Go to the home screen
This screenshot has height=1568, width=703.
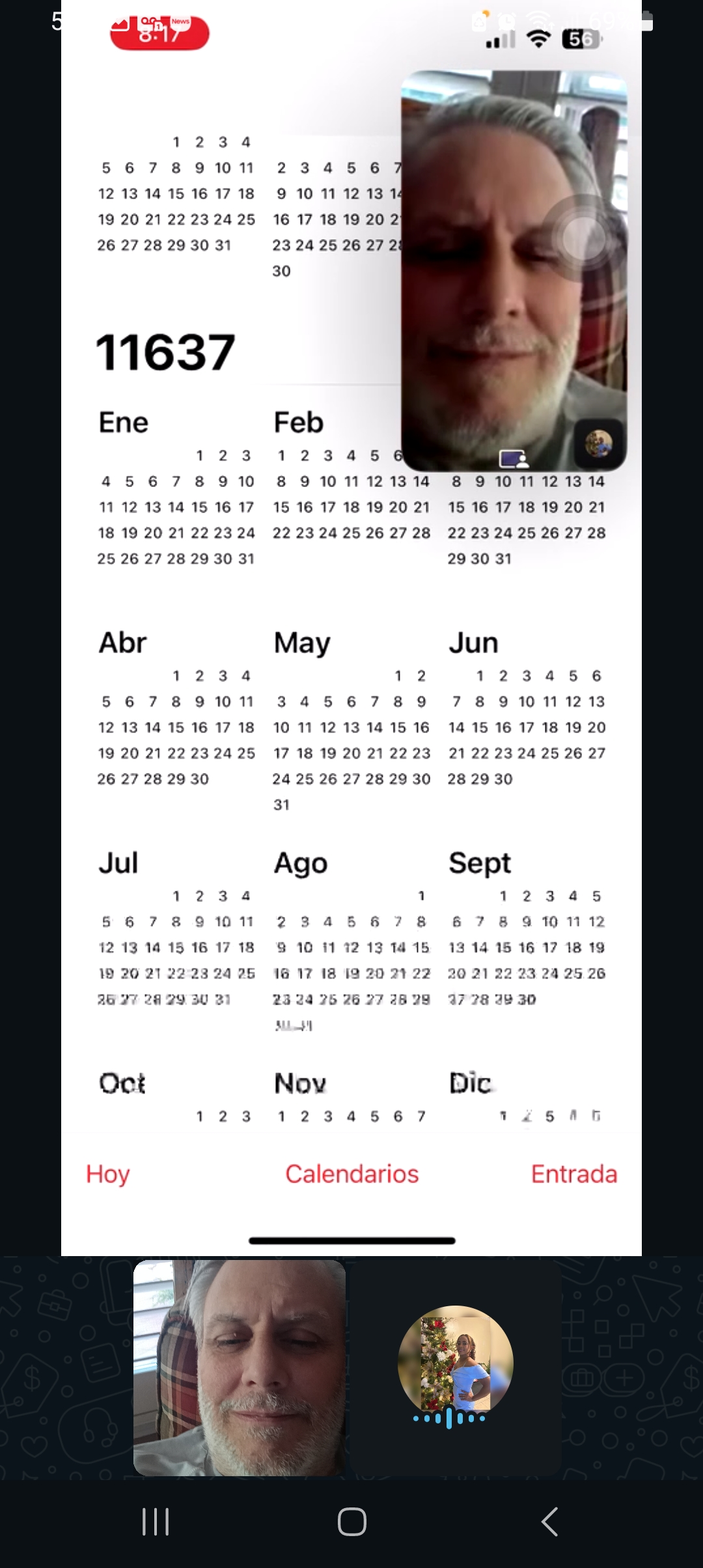pos(351,1522)
